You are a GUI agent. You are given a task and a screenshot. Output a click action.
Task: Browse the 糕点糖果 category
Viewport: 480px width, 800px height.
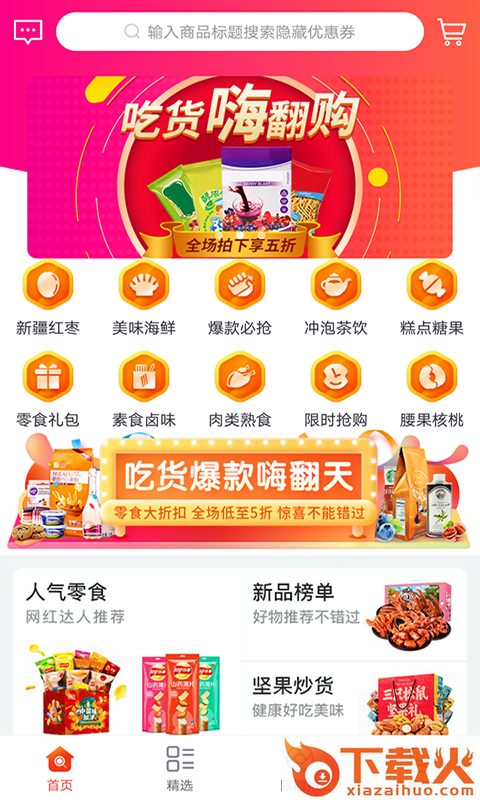pos(432,298)
